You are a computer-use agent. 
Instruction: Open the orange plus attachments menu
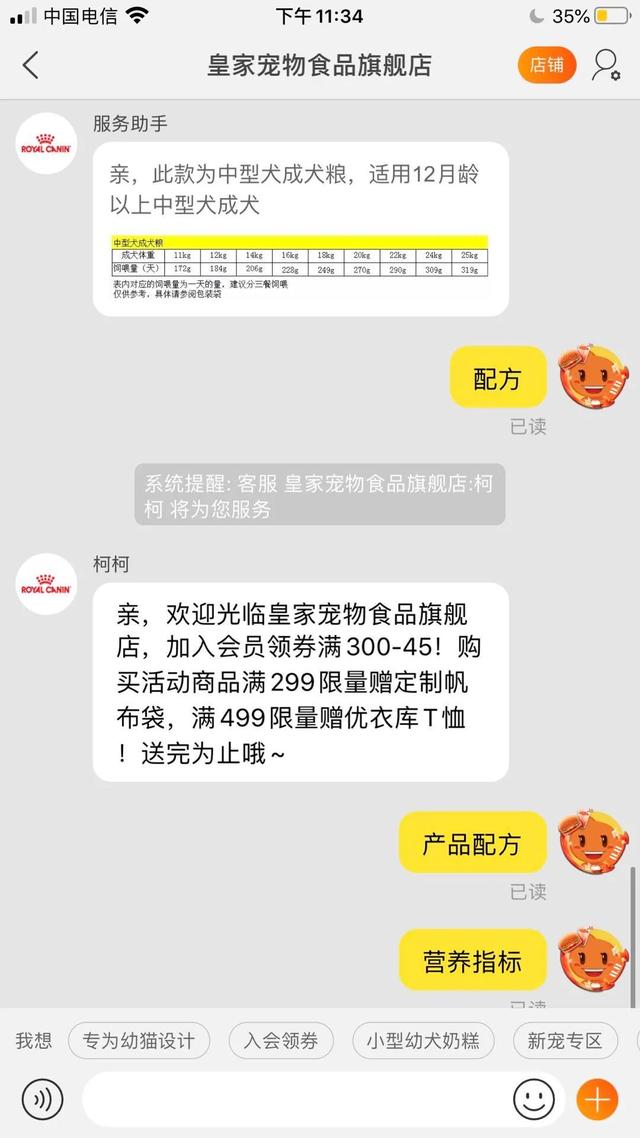coord(597,1100)
